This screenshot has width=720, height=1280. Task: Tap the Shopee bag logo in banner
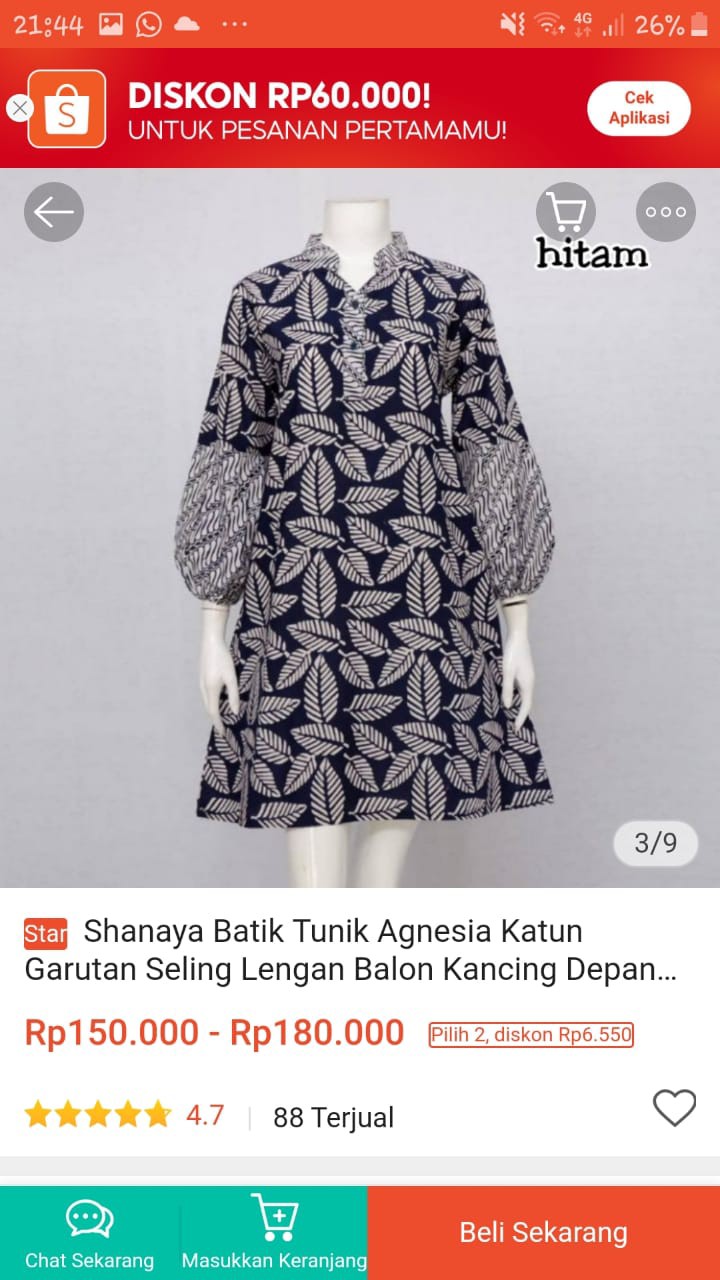point(67,108)
